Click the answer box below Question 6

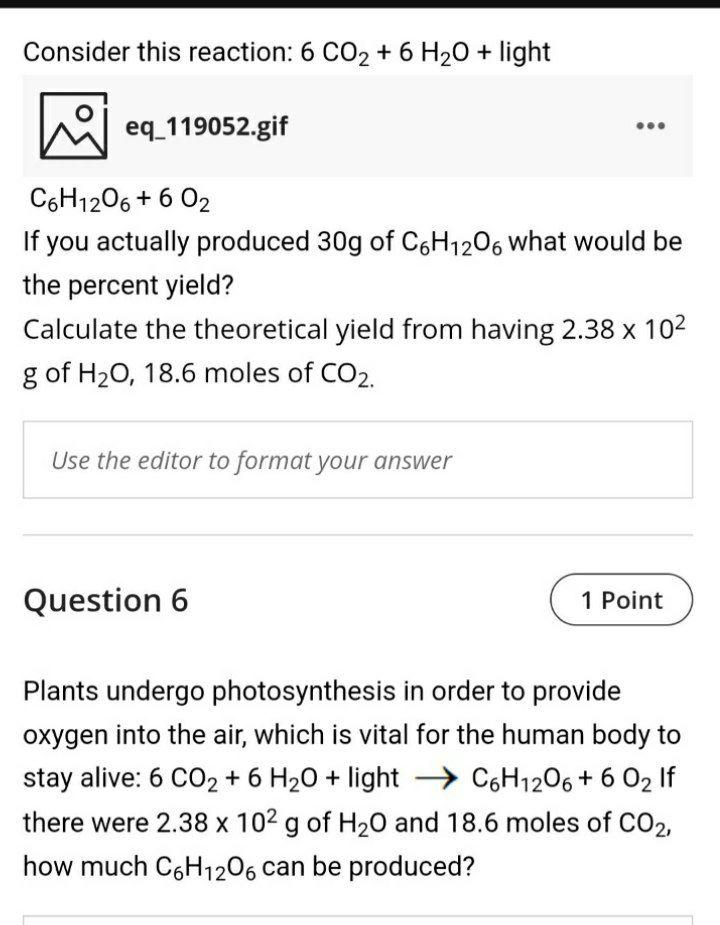[360, 916]
